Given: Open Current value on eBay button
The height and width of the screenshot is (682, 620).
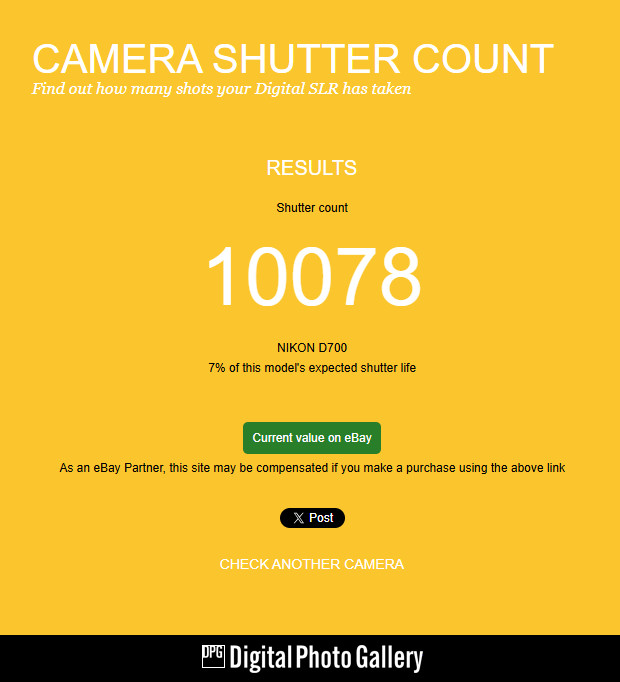Looking at the screenshot, I should 311,438.
